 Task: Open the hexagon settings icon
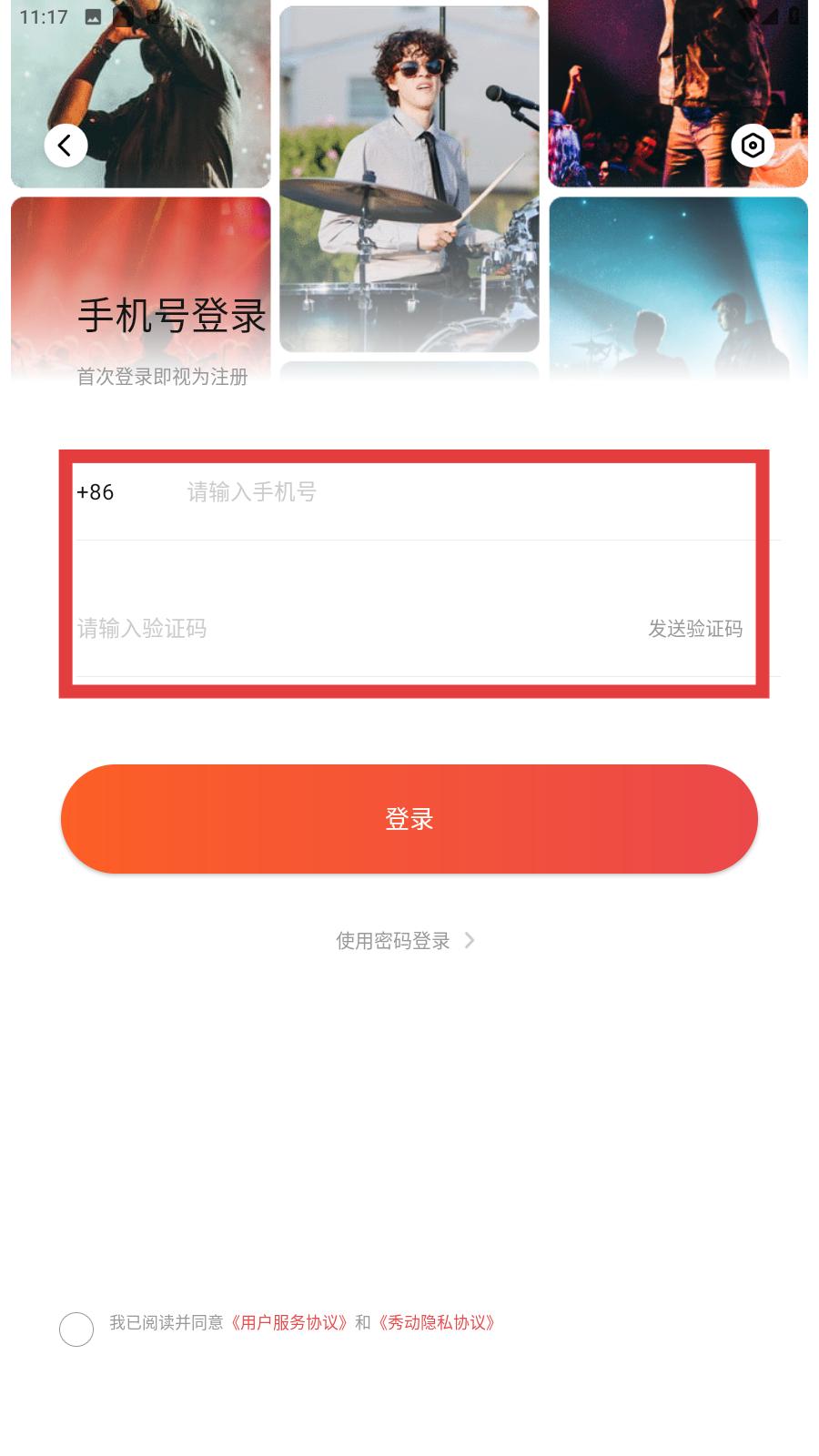(x=753, y=146)
